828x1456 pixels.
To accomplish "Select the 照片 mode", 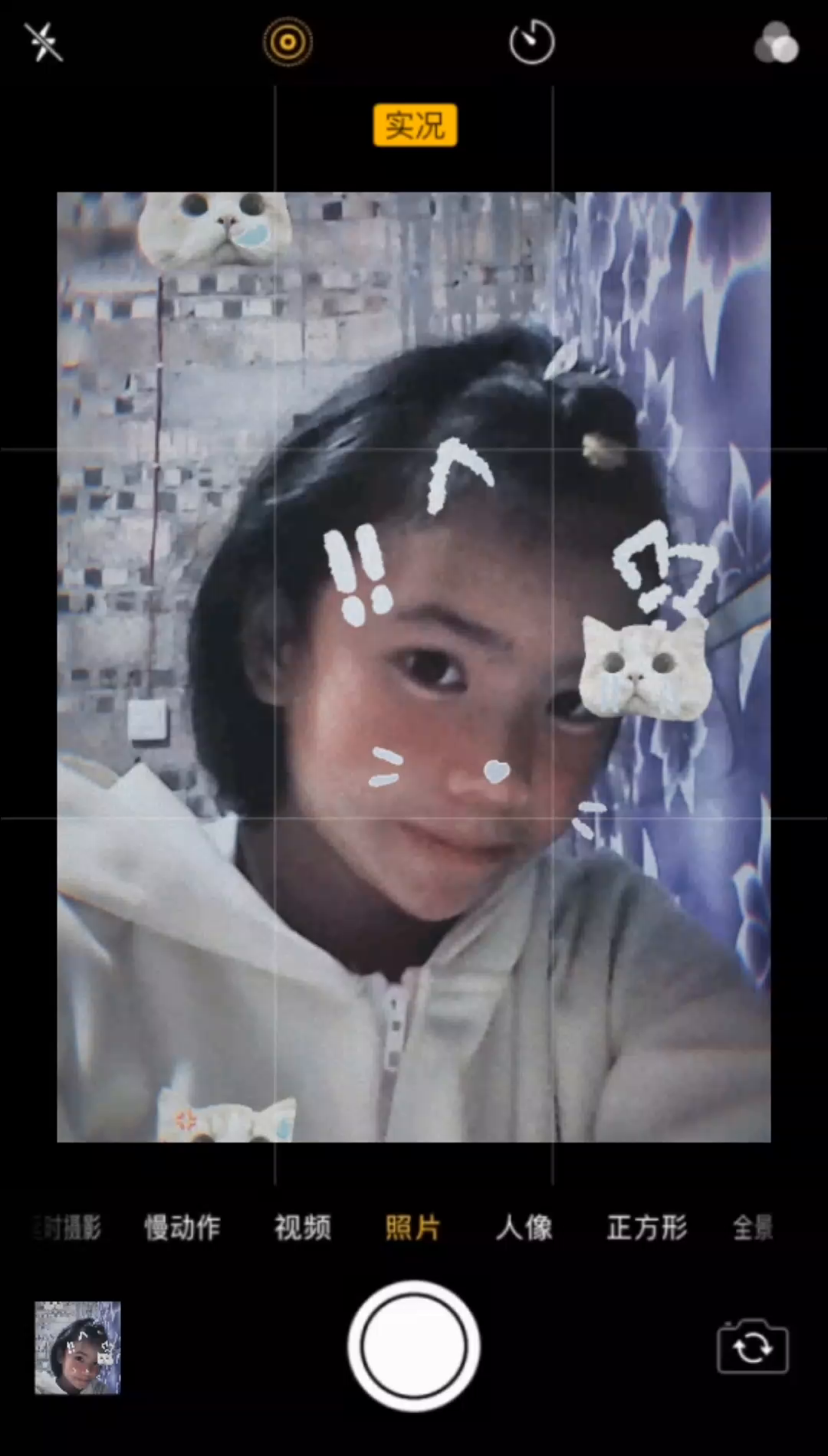I will pos(412,1228).
